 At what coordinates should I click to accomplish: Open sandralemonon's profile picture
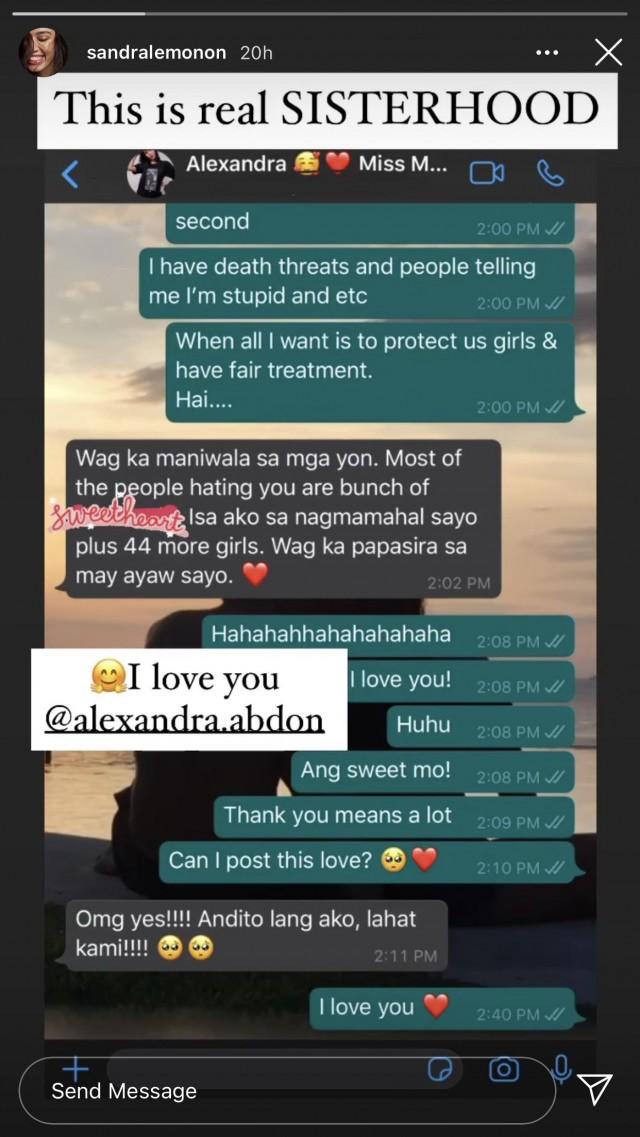pos(43,53)
